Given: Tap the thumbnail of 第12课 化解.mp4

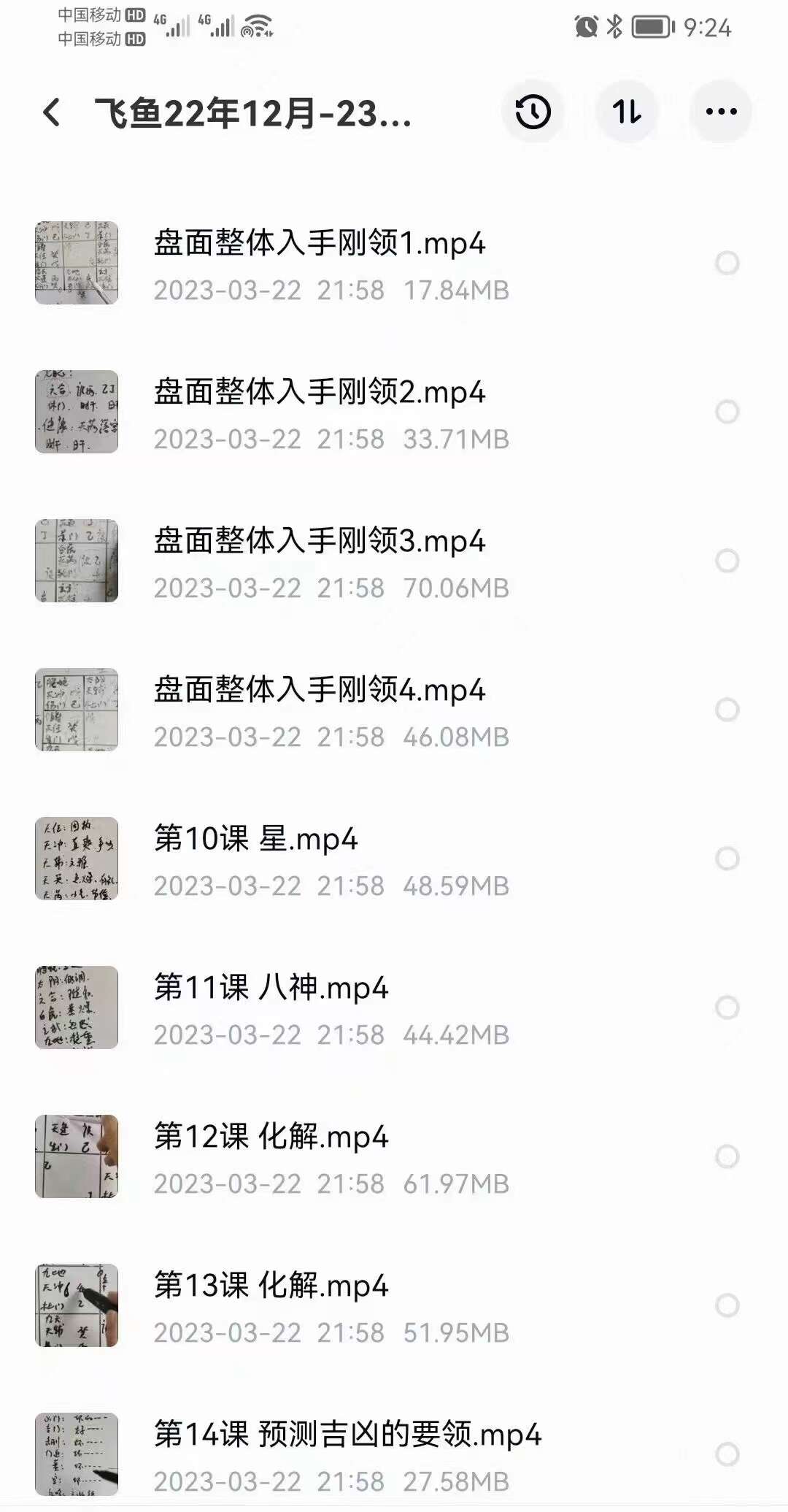Looking at the screenshot, I should [x=77, y=1156].
